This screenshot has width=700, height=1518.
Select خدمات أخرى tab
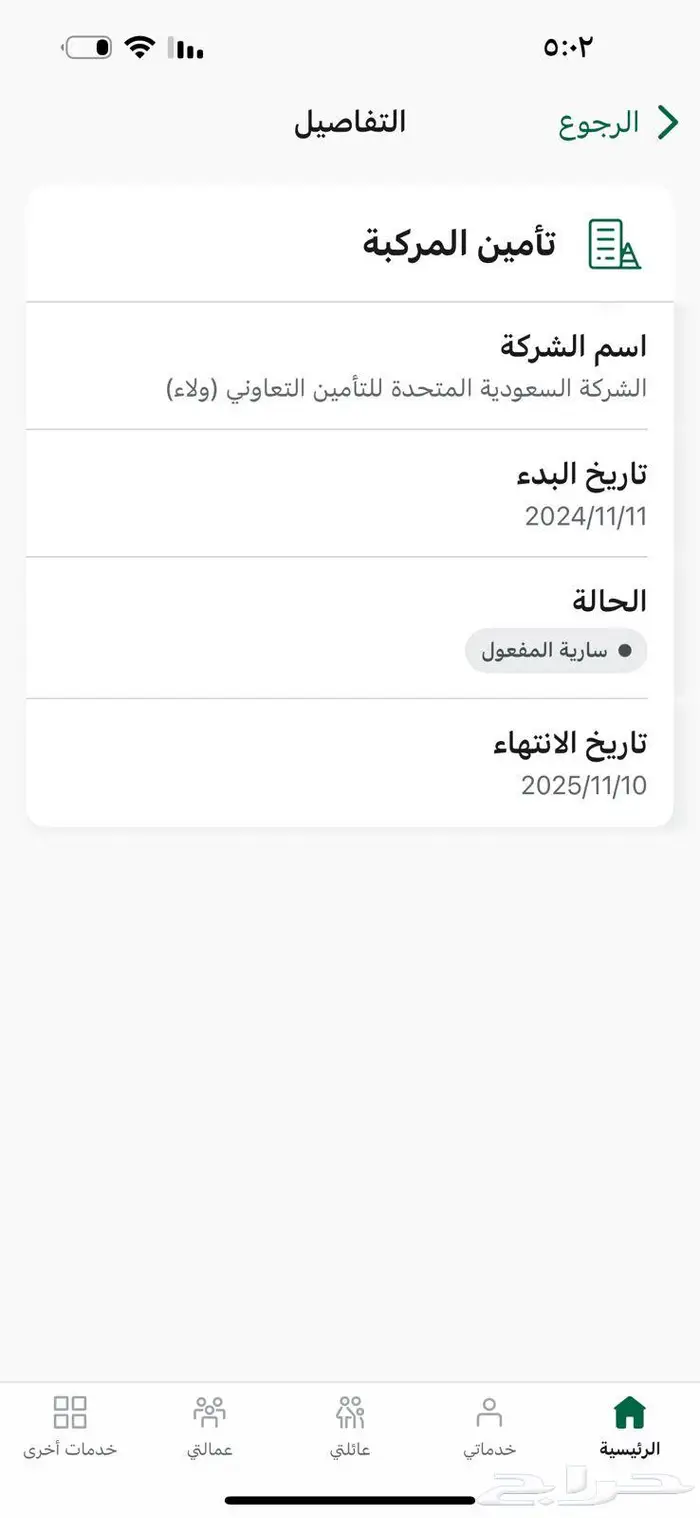pos(70,1425)
